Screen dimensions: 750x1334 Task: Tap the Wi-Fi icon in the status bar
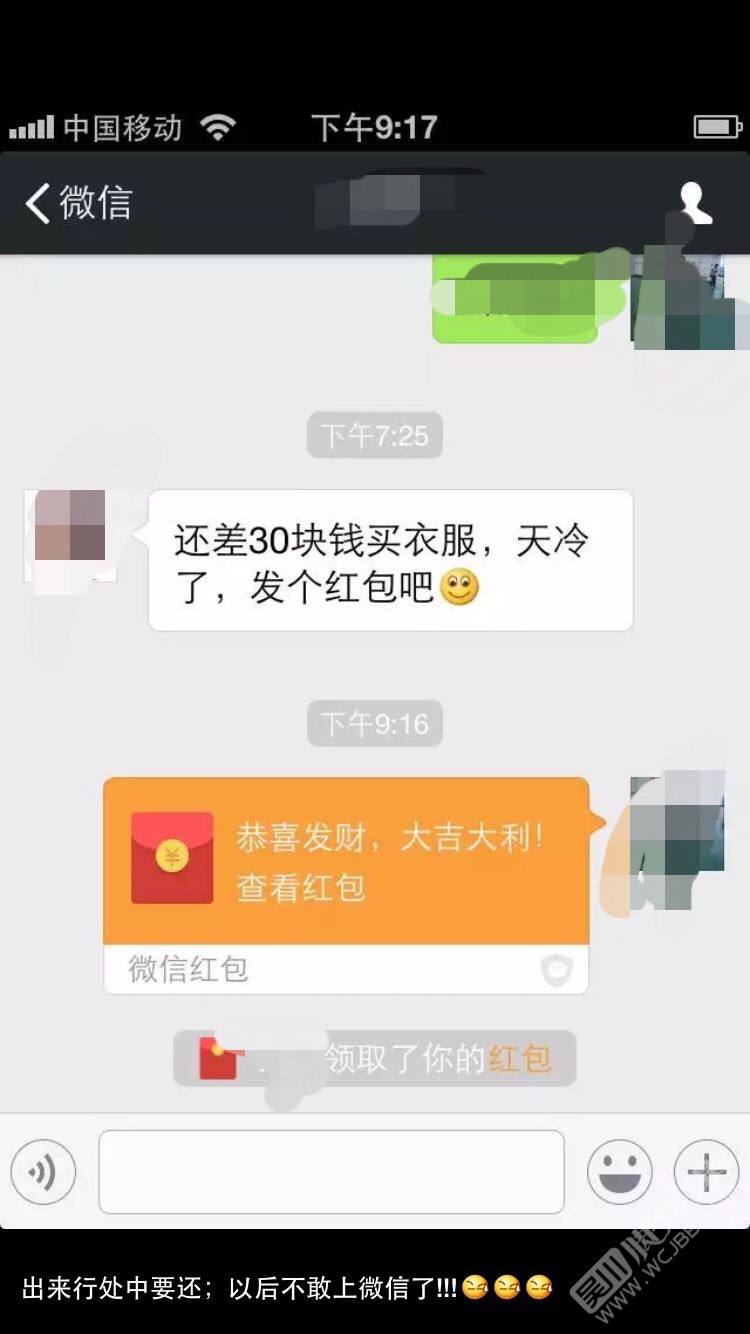(217, 127)
